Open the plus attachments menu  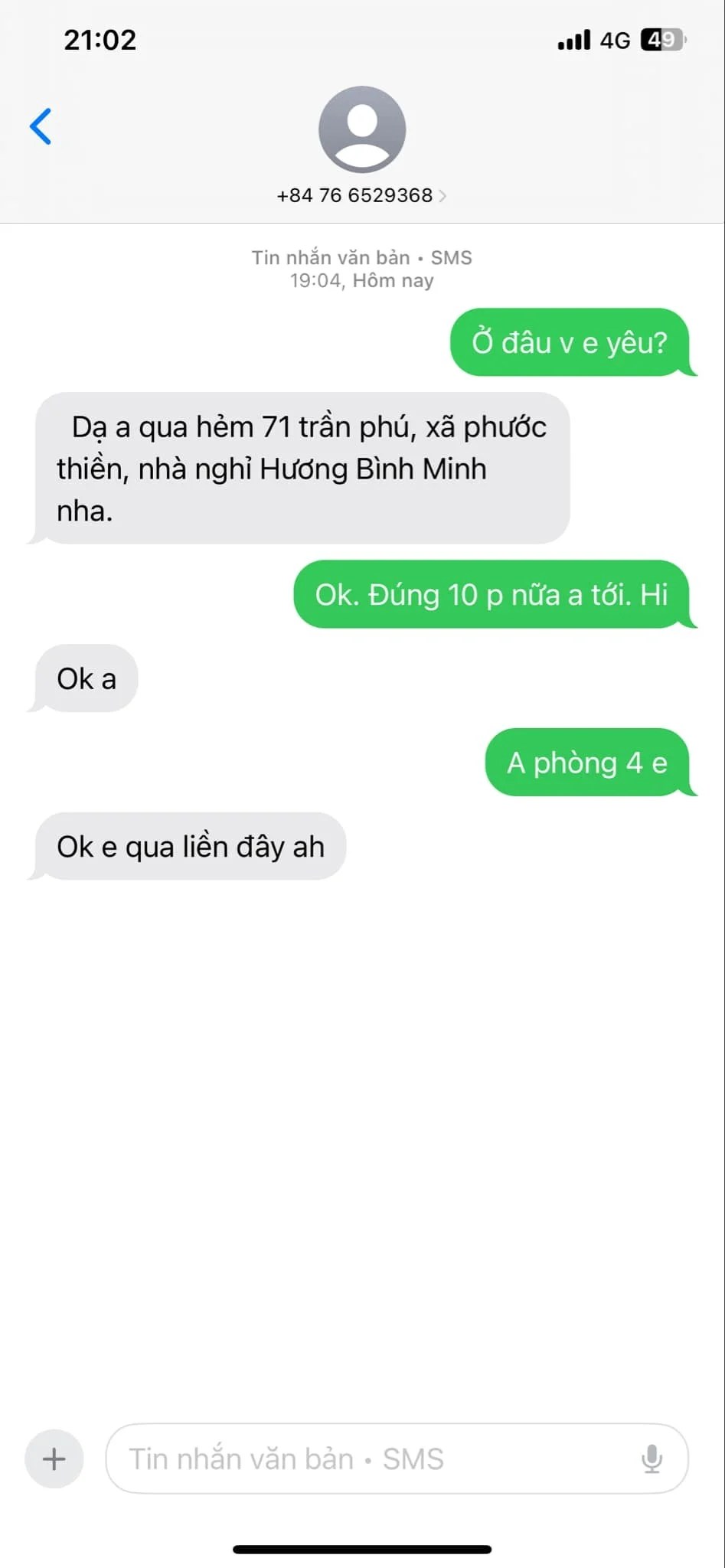(54, 1459)
